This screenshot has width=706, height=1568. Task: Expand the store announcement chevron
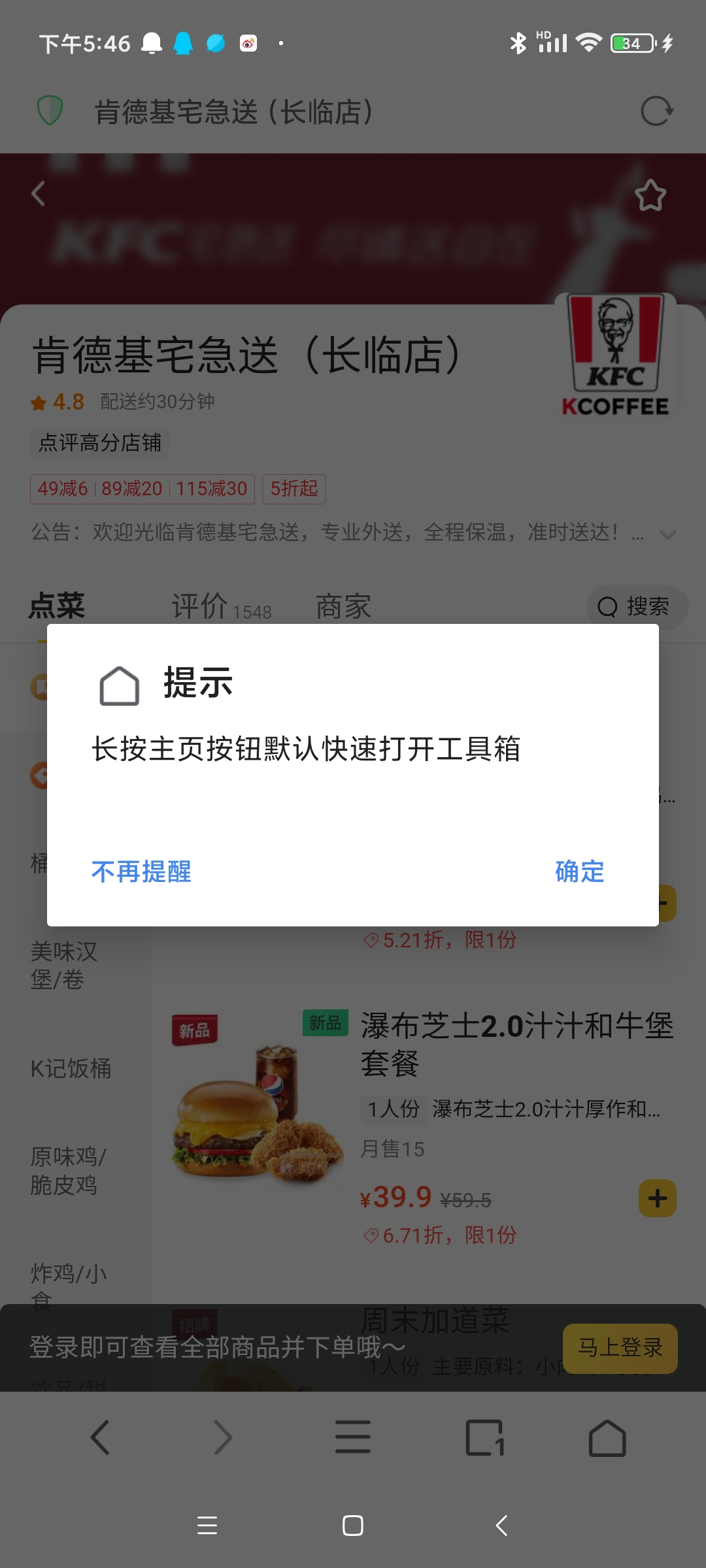pyautogui.click(x=667, y=535)
